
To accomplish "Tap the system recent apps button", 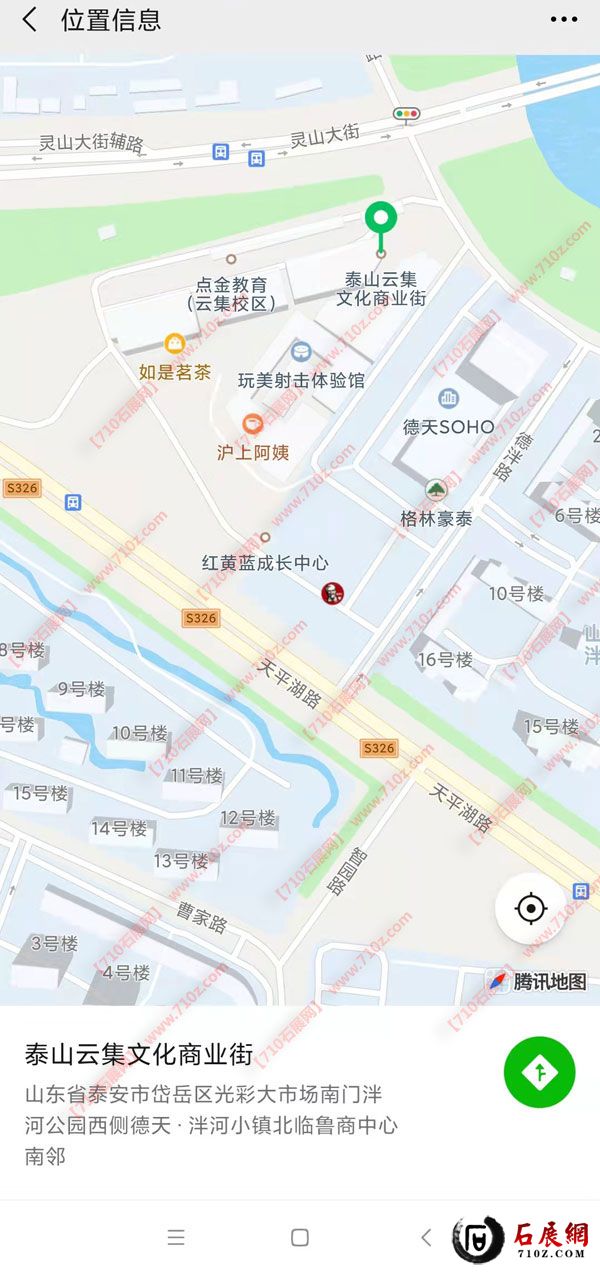I will (176, 1237).
